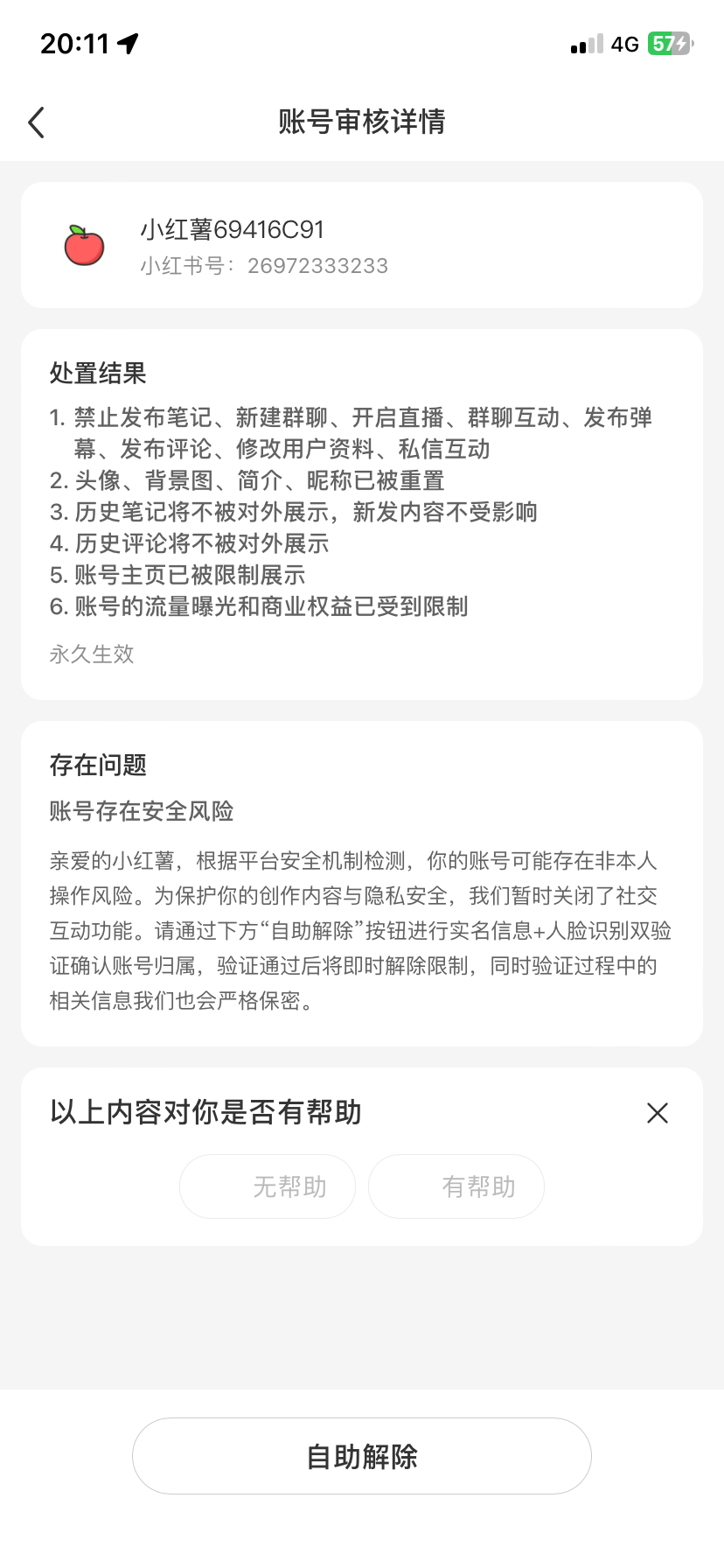Go back from 账号审核详情 page

[x=36, y=122]
